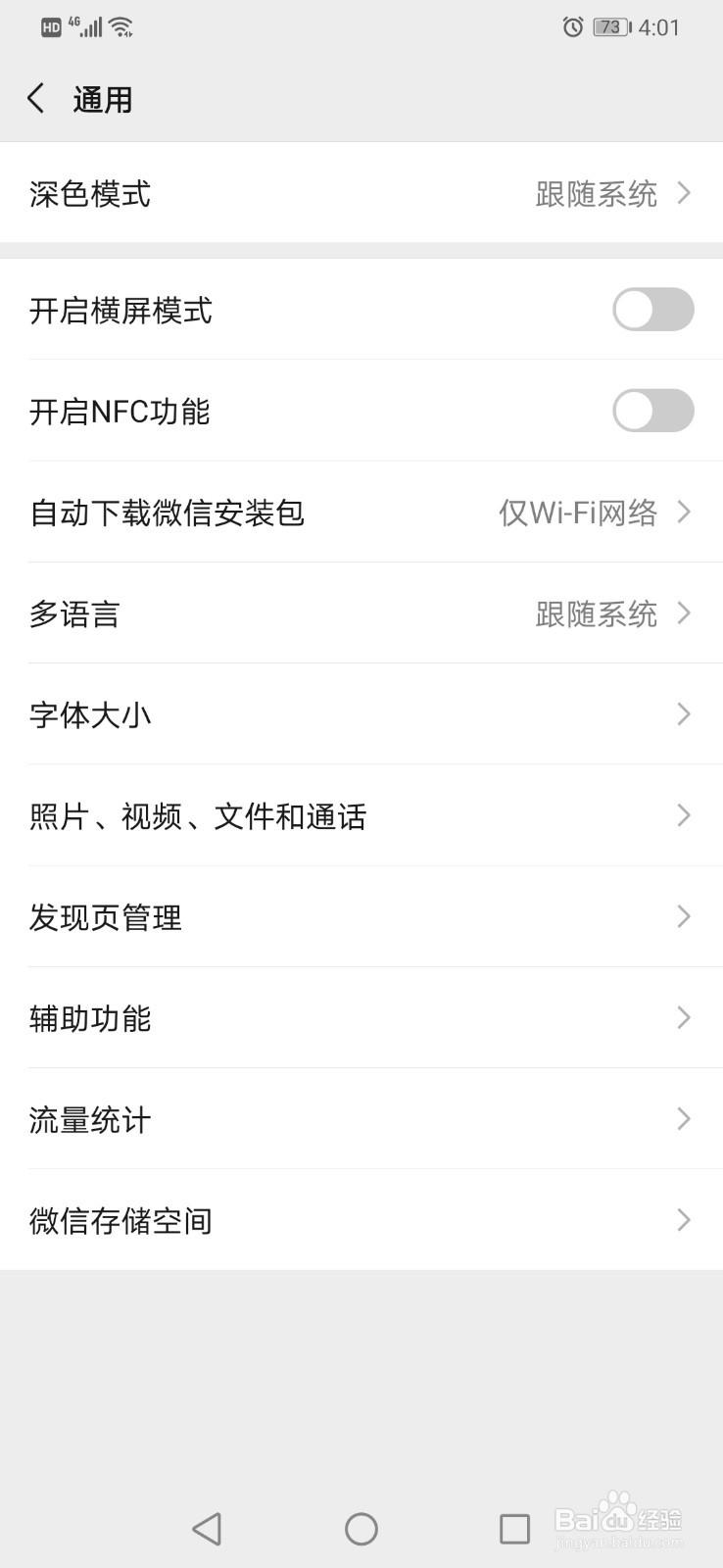Open the 深色模式 dark mode options
This screenshot has height=1568, width=723.
point(361,194)
